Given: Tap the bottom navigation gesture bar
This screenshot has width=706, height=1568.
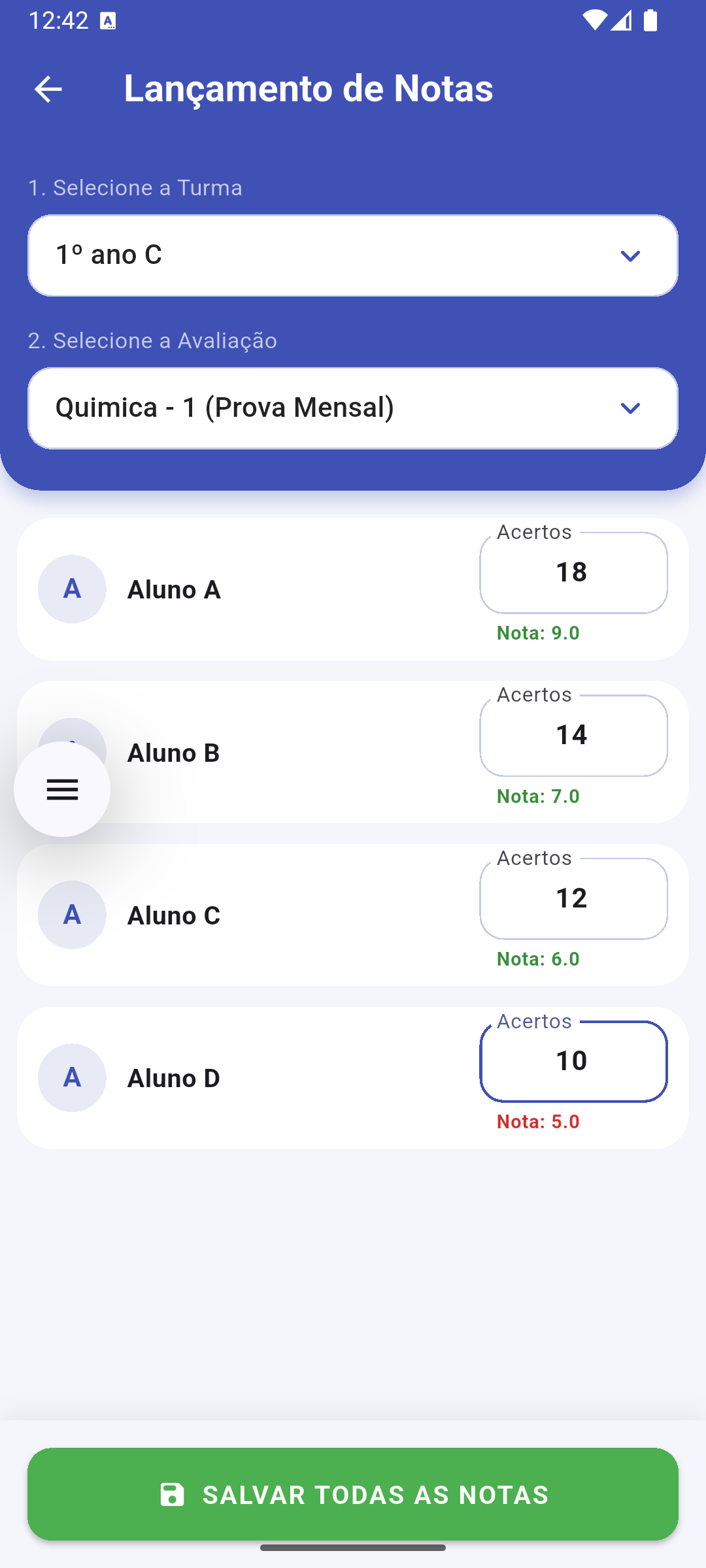Looking at the screenshot, I should click(x=353, y=1548).
